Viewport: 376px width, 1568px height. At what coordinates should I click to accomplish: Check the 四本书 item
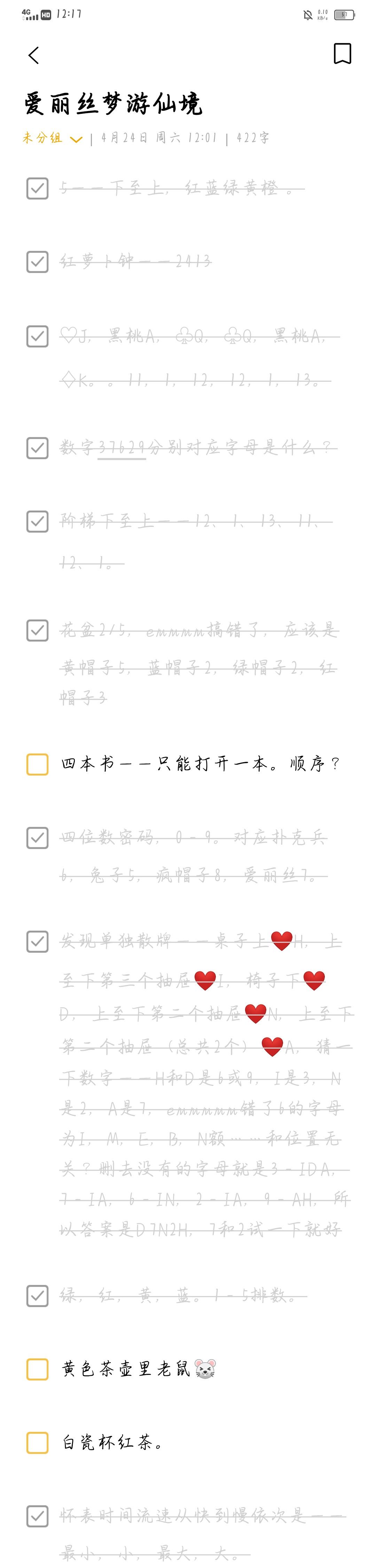[38, 764]
